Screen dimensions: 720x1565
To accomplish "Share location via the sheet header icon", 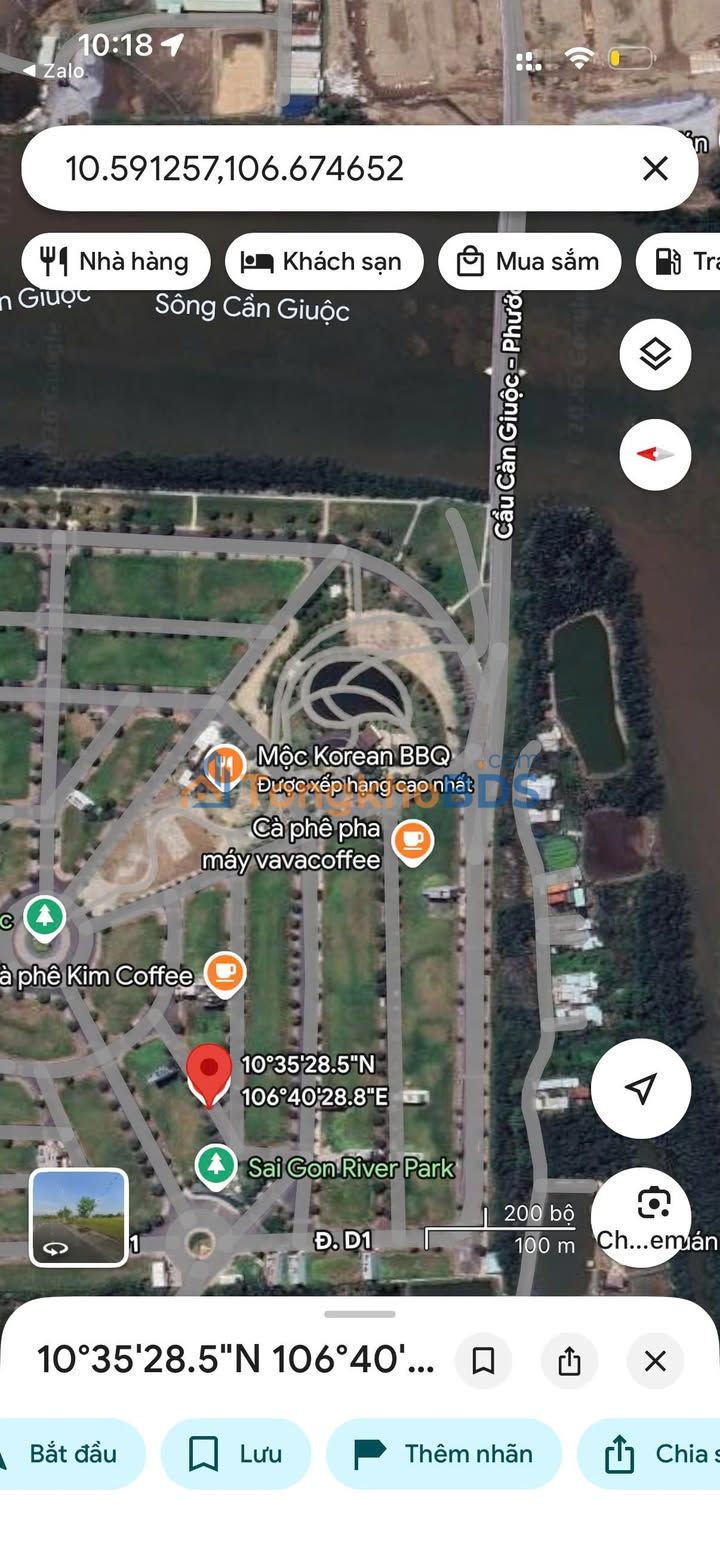I will (569, 1360).
